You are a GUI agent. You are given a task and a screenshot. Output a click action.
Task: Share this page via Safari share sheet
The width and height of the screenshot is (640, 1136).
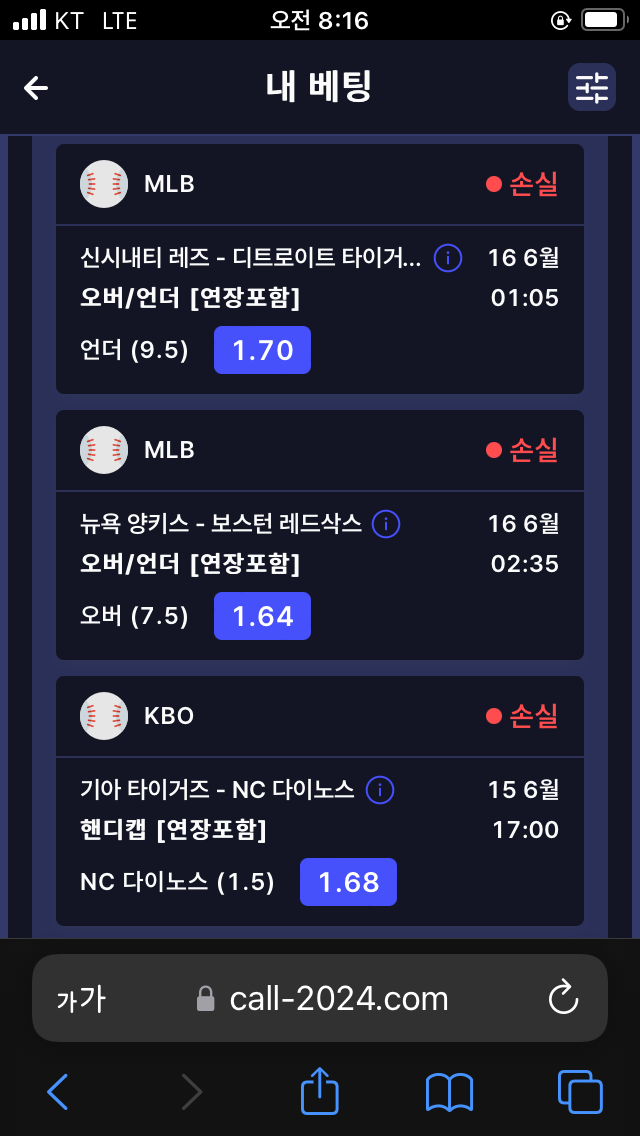click(320, 1091)
